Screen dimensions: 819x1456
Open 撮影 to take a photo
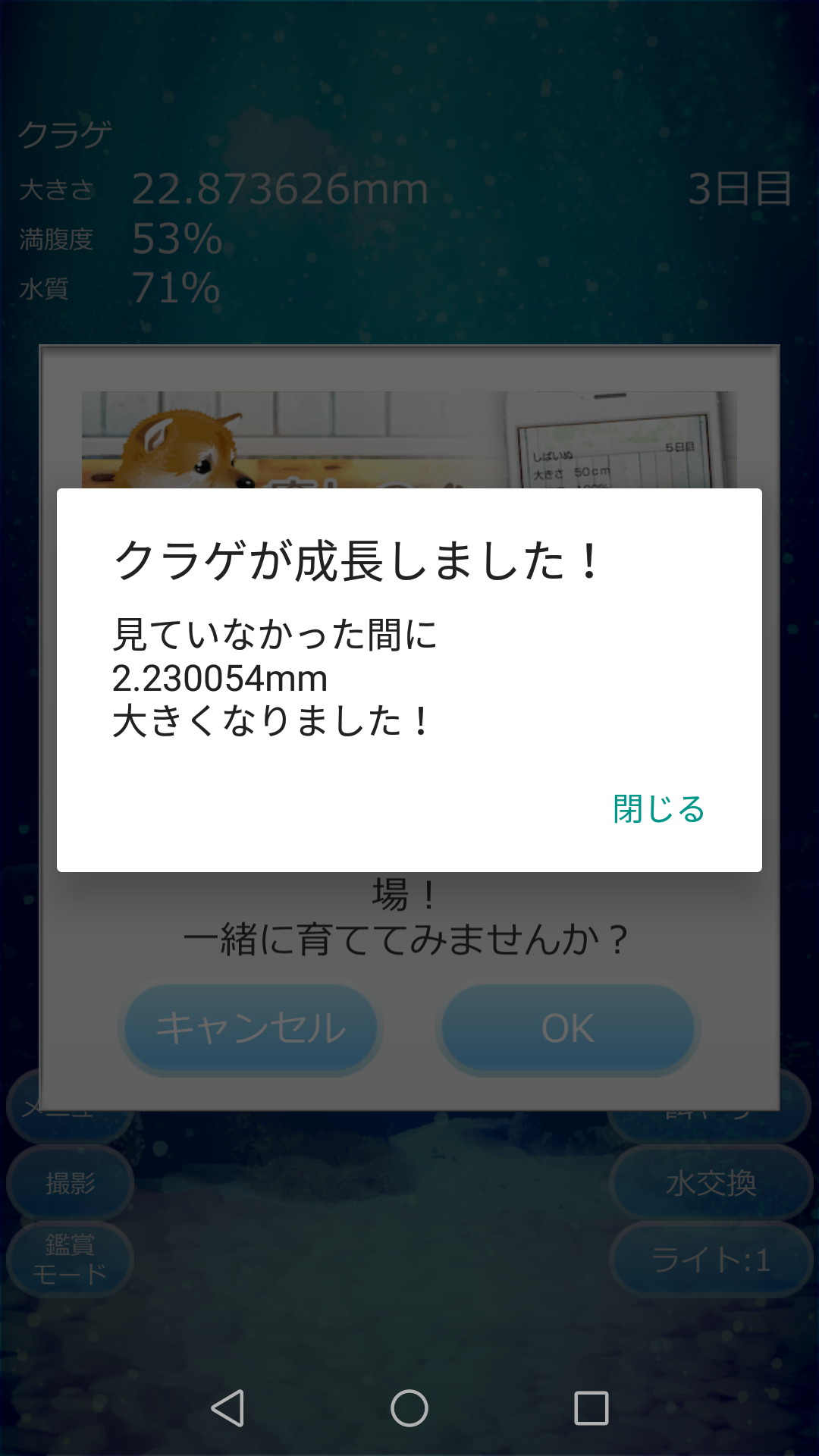[70, 1183]
